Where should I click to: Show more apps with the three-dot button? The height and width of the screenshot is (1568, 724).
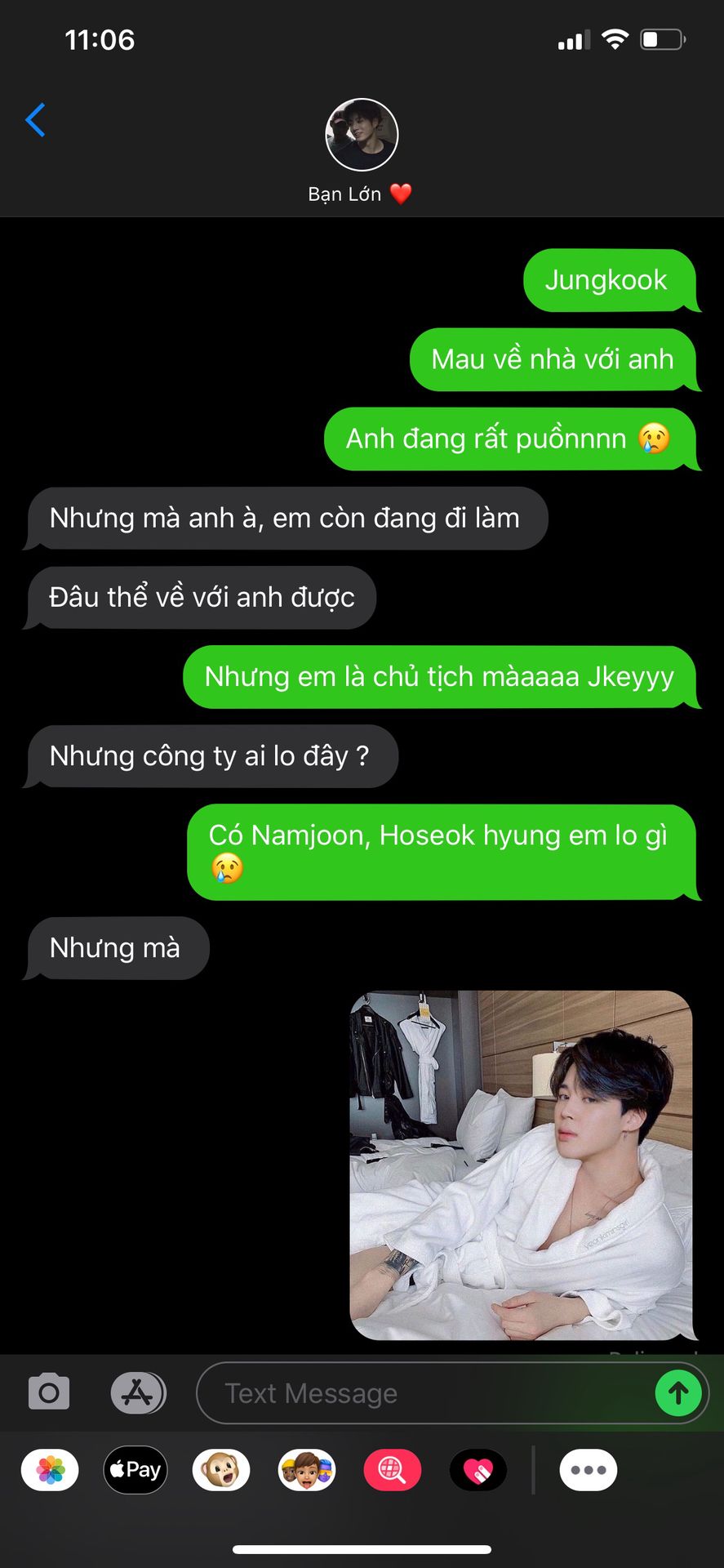coord(588,1470)
